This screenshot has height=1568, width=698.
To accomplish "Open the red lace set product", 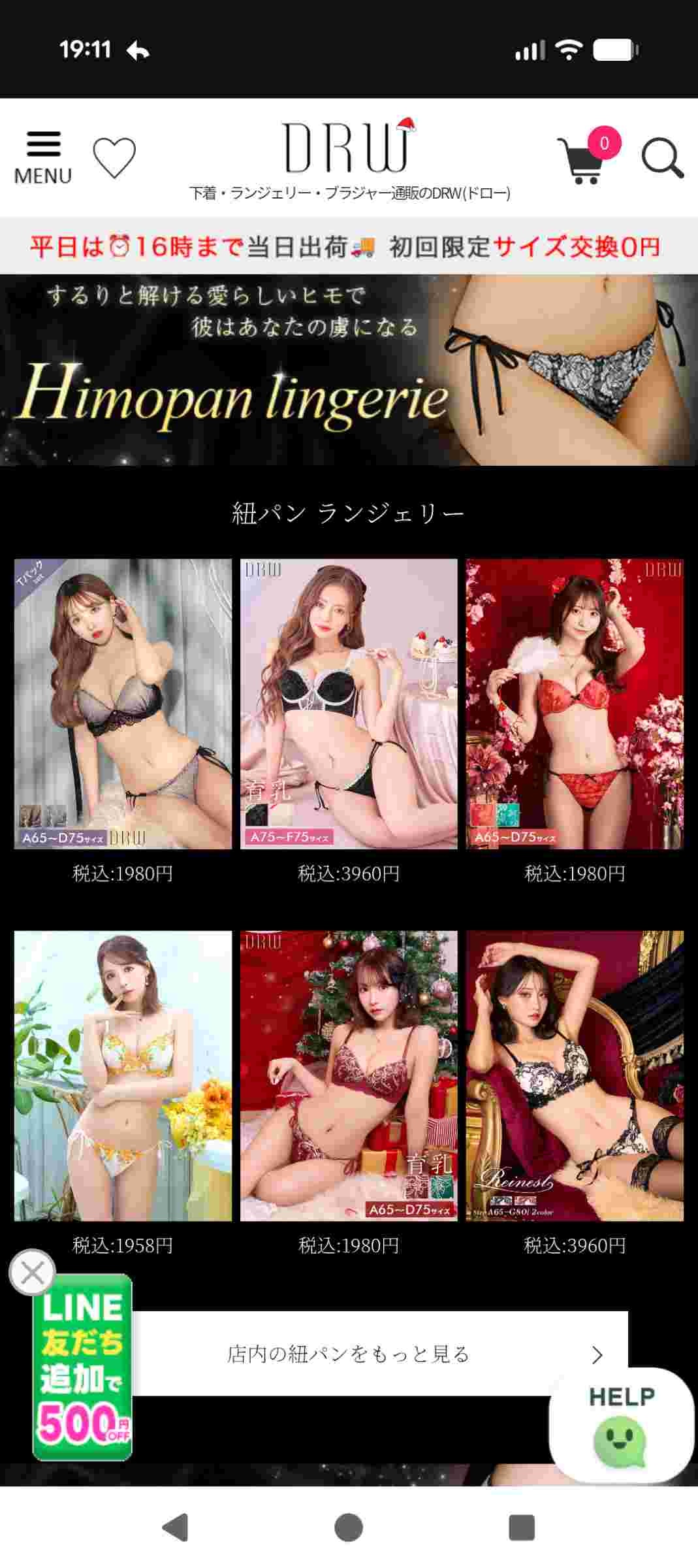I will click(x=575, y=704).
